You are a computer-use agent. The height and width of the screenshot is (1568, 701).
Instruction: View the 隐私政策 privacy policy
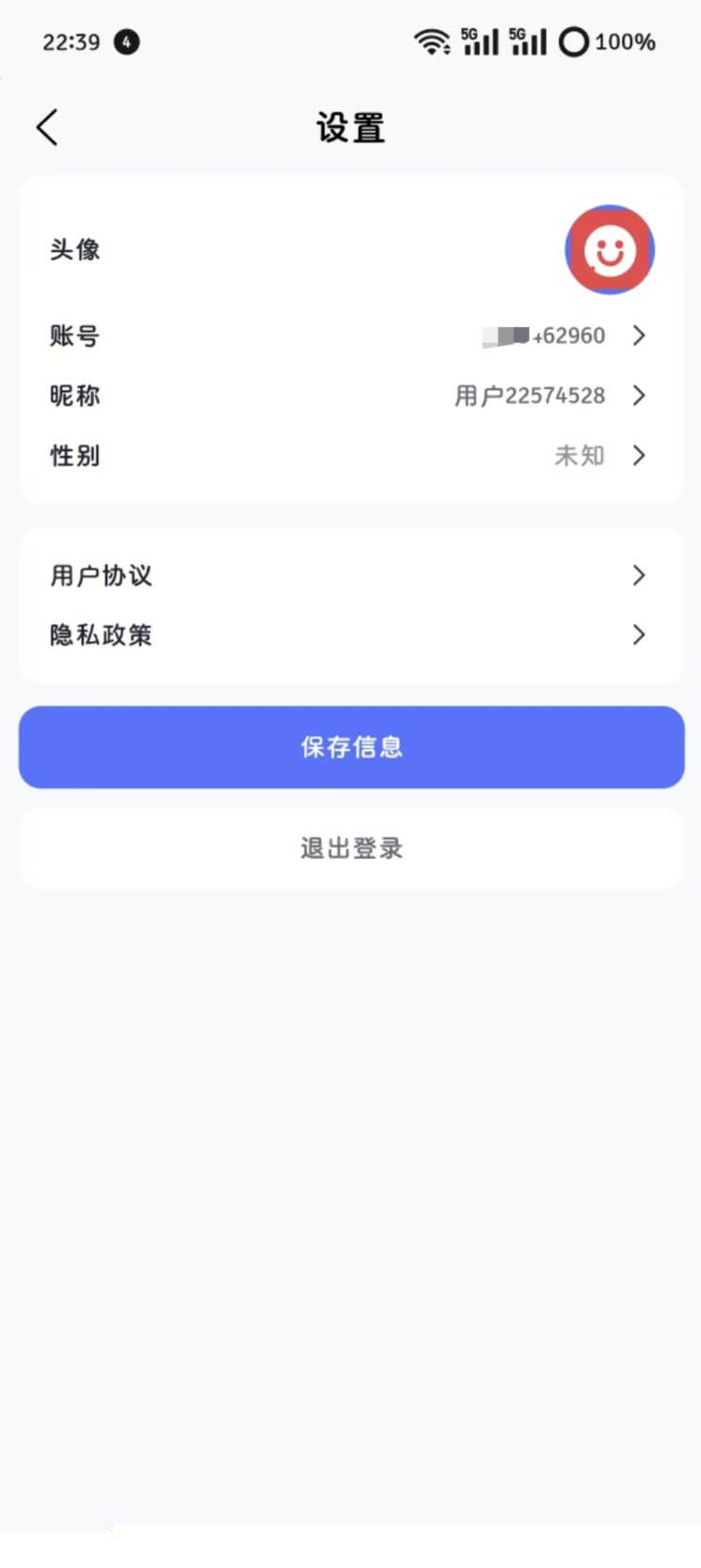[x=350, y=635]
